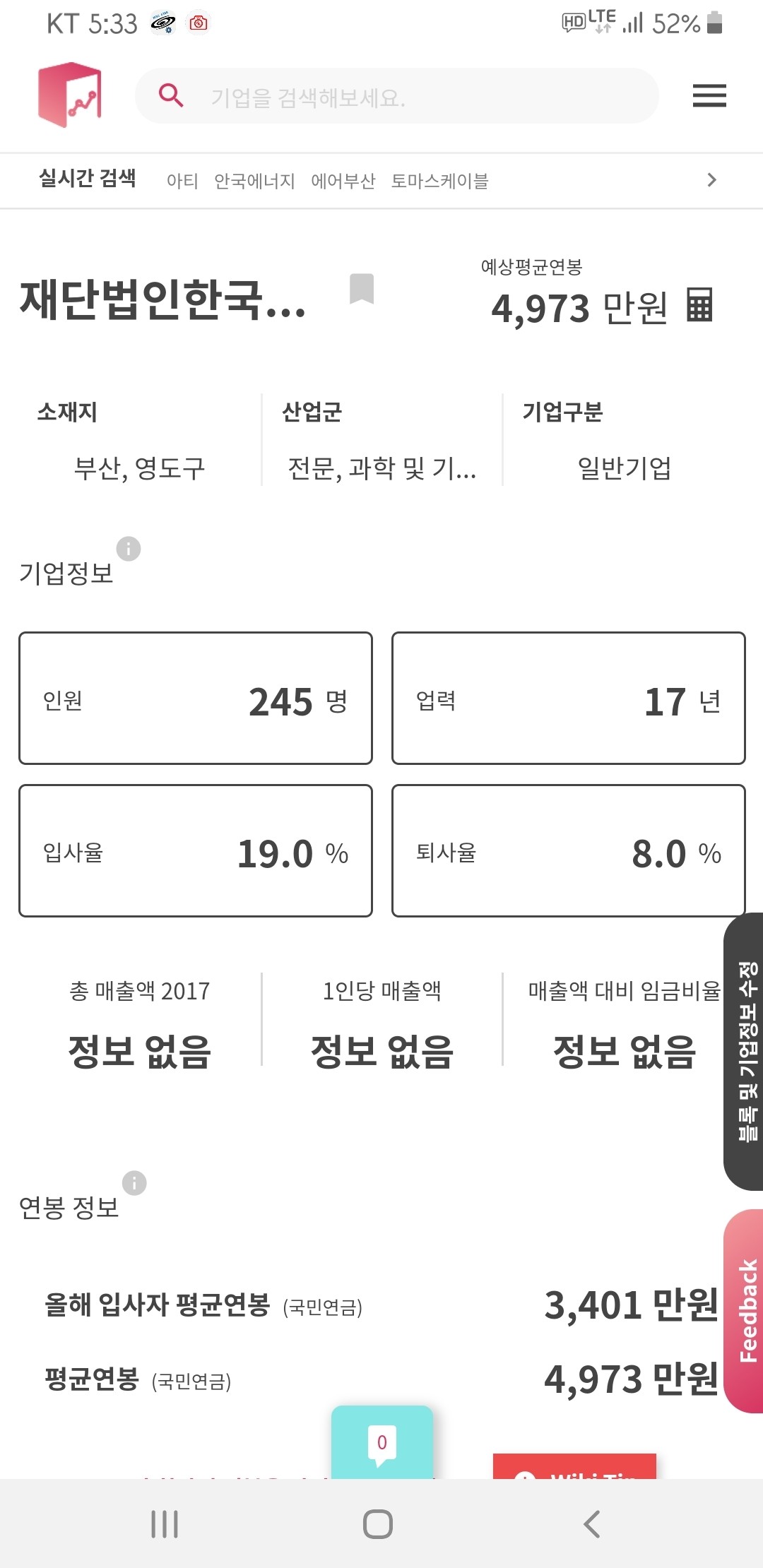Select the 아티 trending keyword
The height and width of the screenshot is (1568, 763).
[184, 181]
